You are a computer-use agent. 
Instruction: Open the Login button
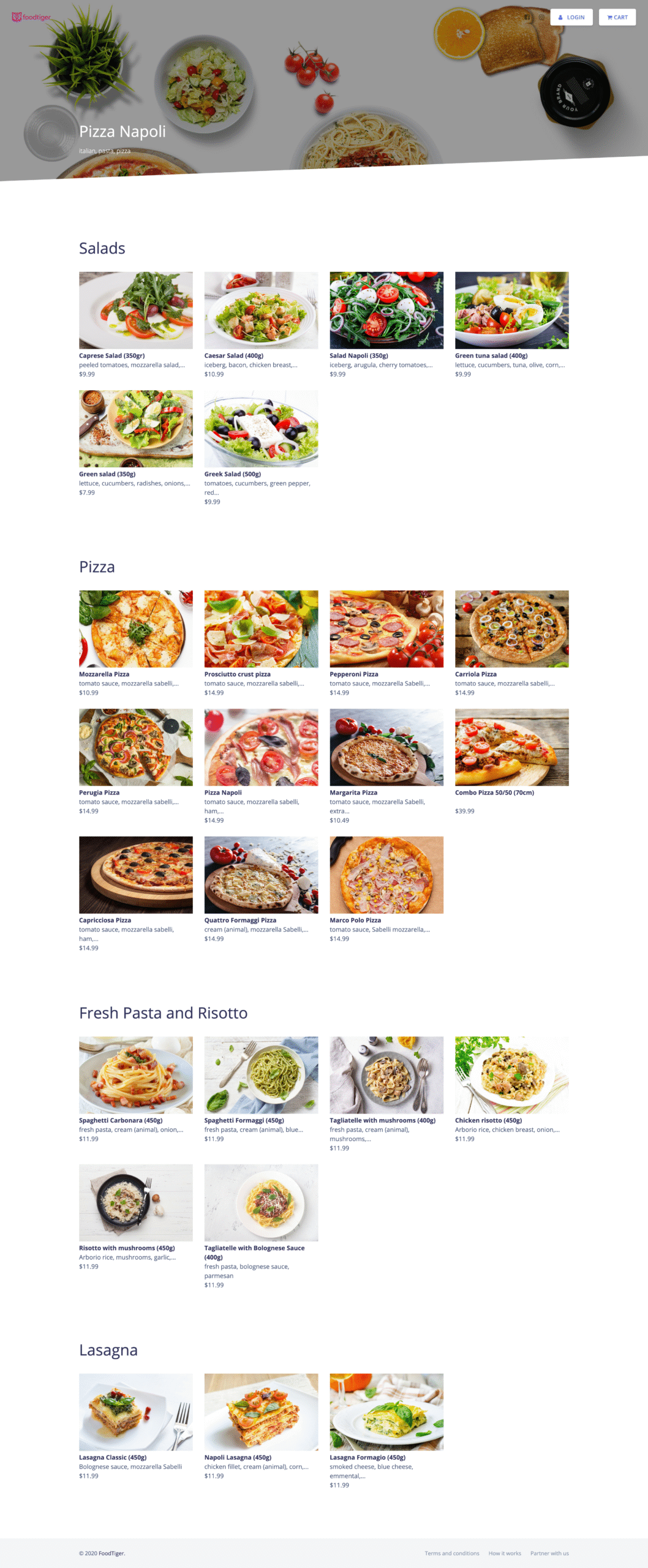(571, 17)
